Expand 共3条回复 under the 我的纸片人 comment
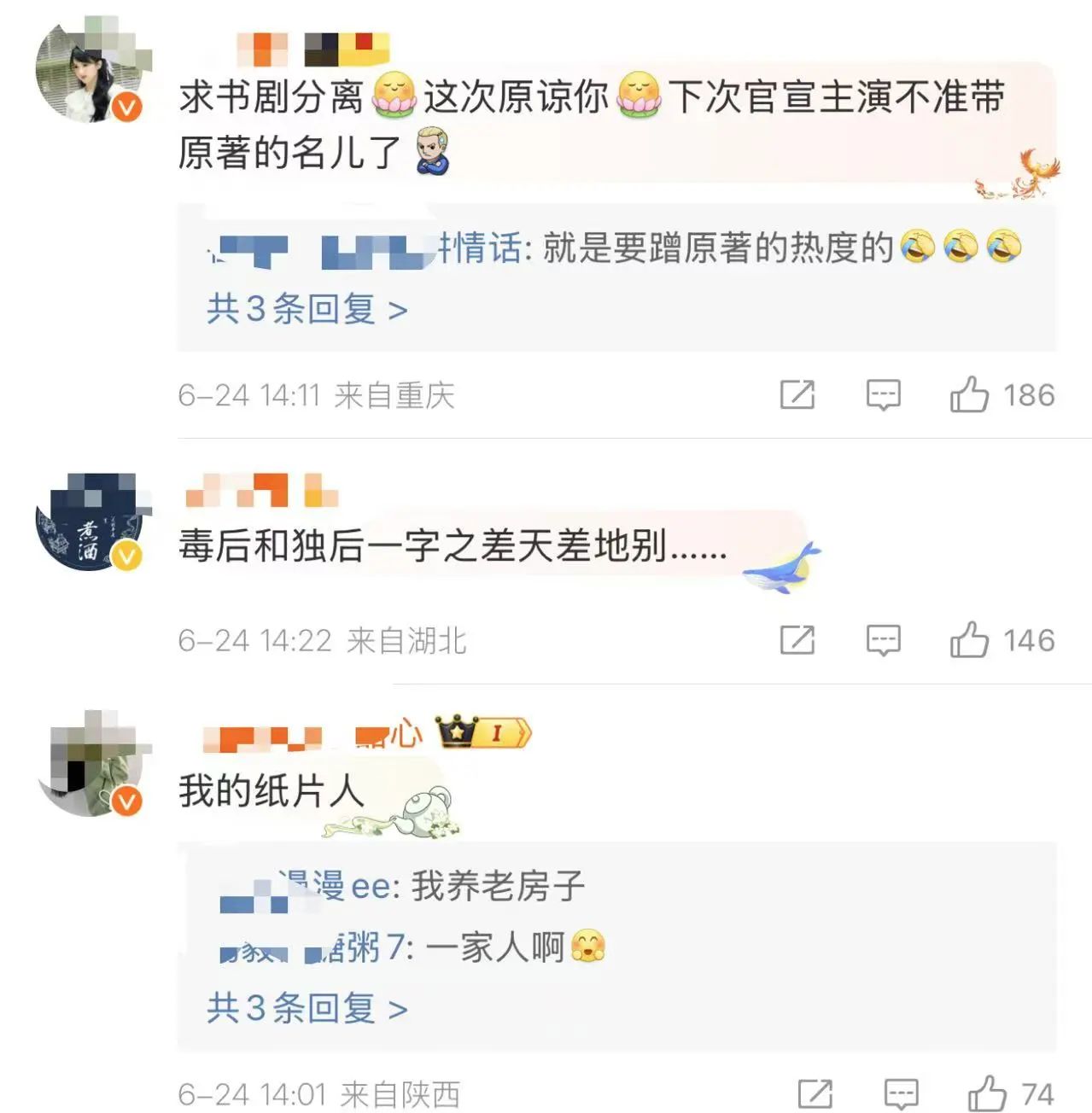Screen dimensions: 1092x1113 coord(307,1009)
